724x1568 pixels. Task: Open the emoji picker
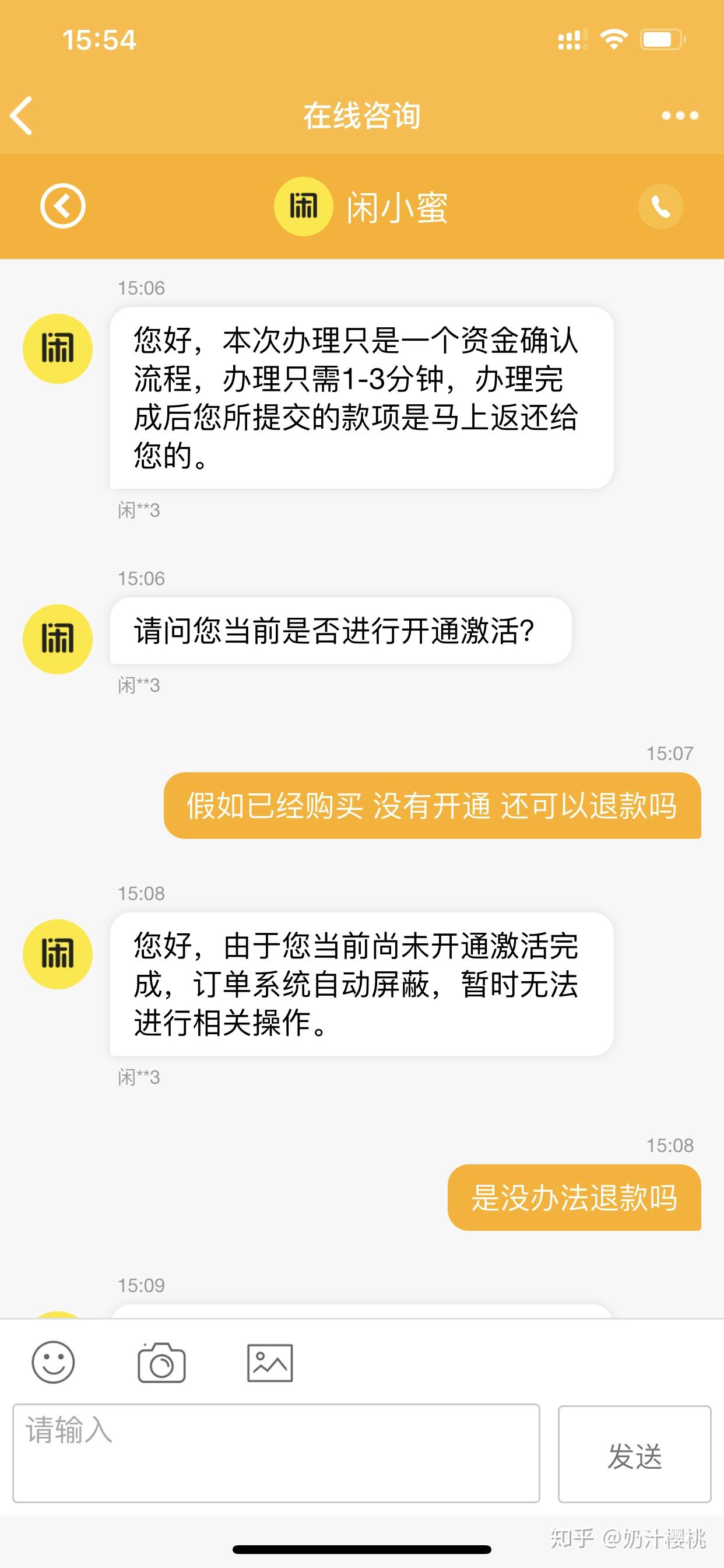[54, 1363]
